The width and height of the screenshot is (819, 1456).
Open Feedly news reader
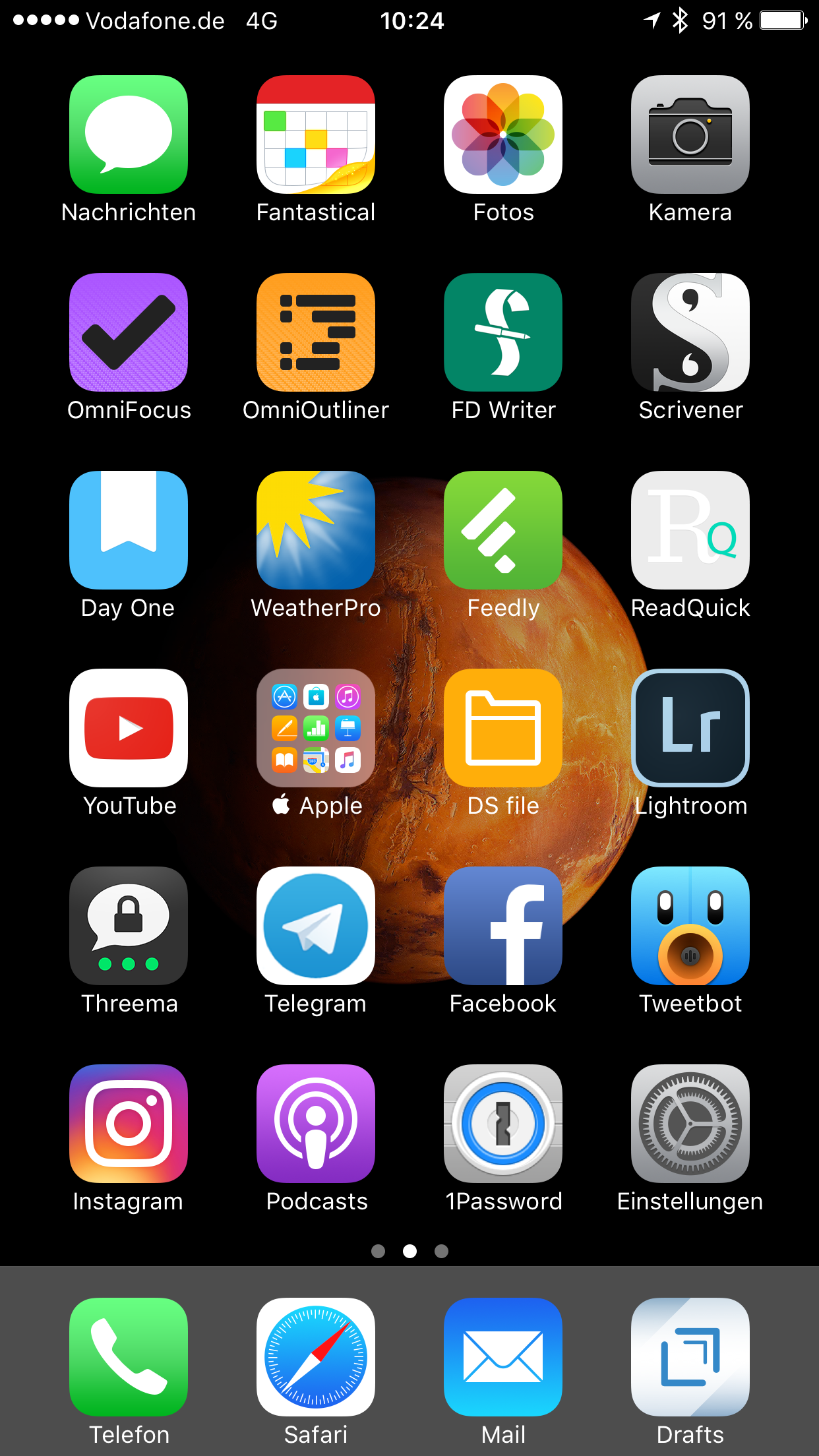[503, 530]
